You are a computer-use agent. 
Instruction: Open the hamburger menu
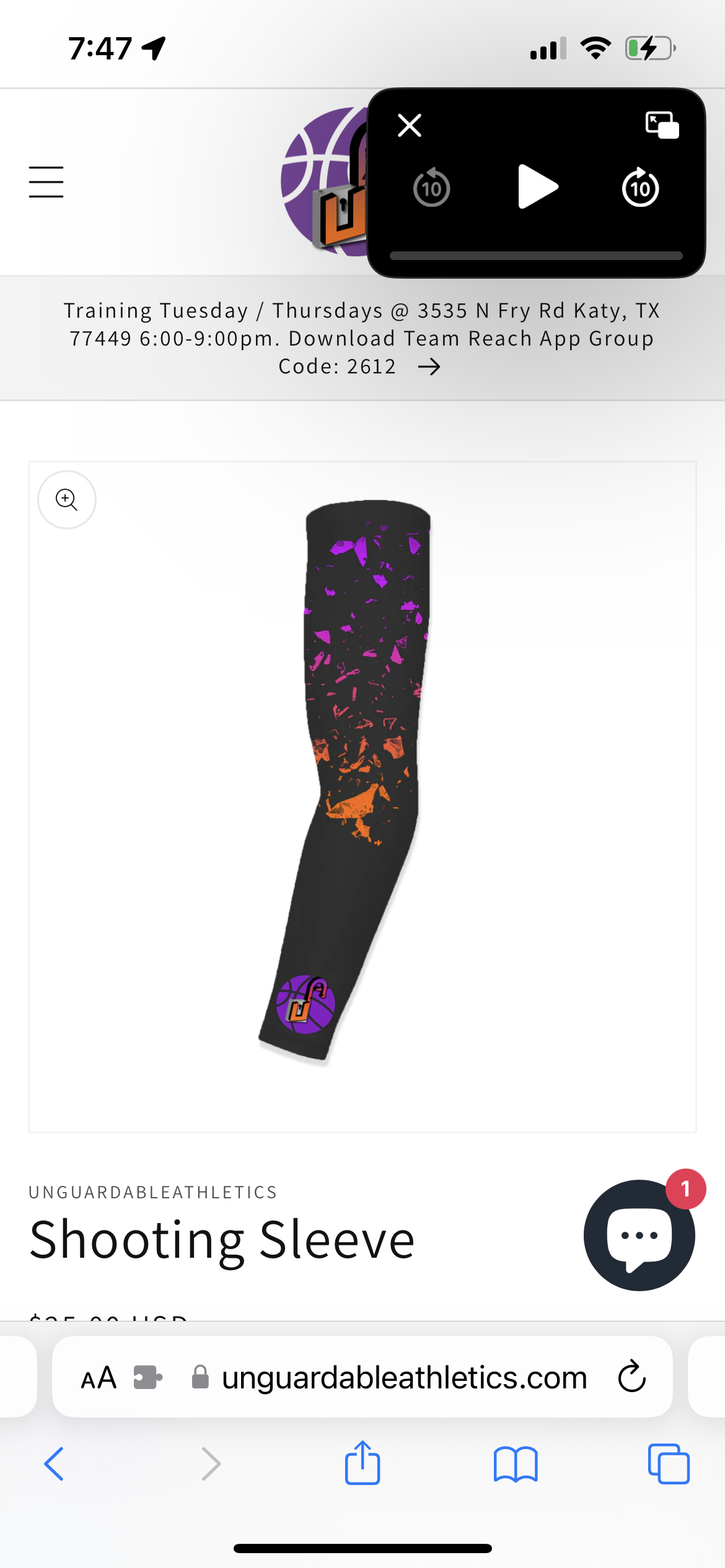tap(46, 182)
